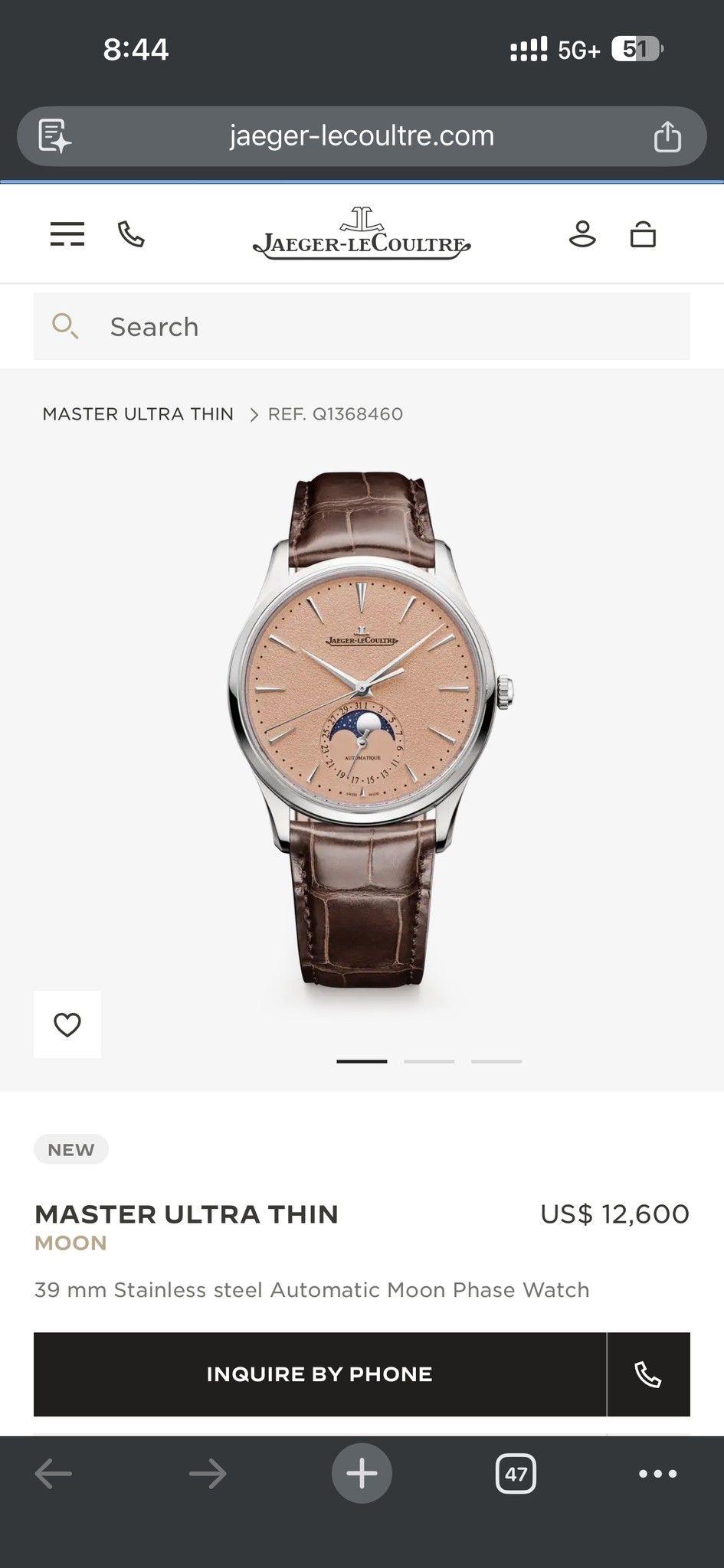Tap the jaeger-lecoultre.com address bar
Image resolution: width=724 pixels, height=1568 pixels.
tap(362, 136)
